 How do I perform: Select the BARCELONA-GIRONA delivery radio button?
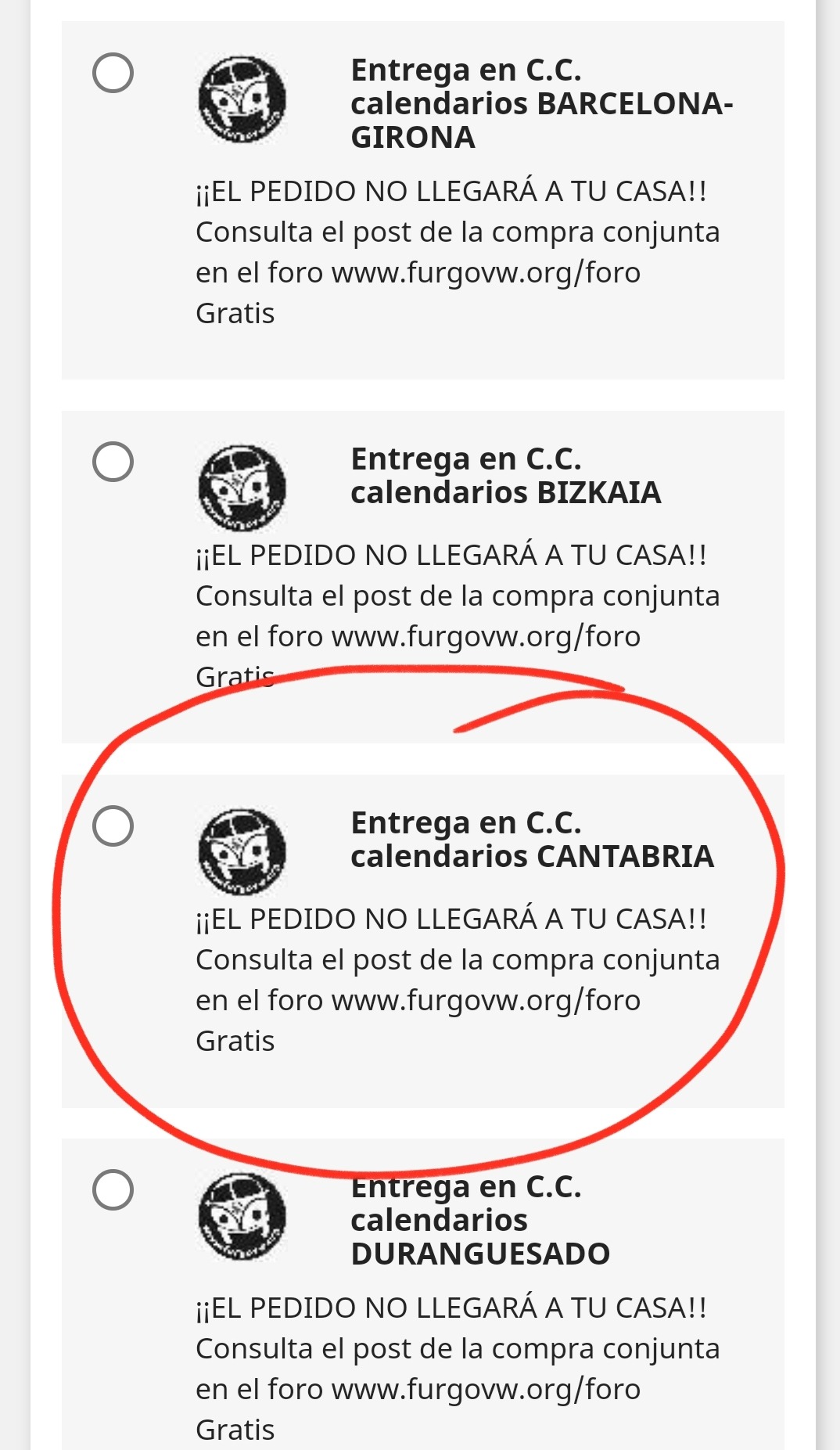tap(113, 73)
